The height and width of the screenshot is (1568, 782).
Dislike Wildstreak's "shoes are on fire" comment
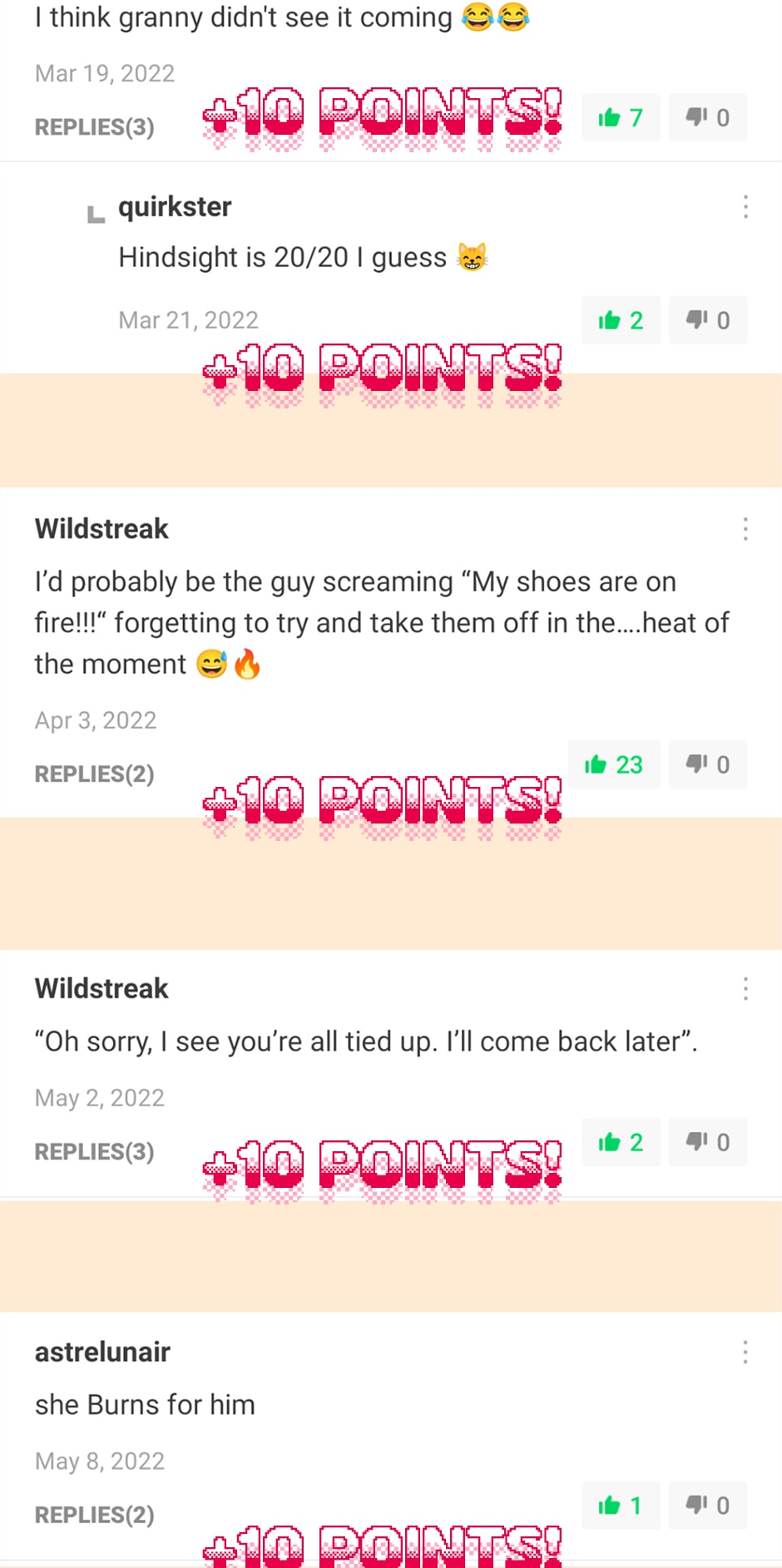[x=708, y=764]
